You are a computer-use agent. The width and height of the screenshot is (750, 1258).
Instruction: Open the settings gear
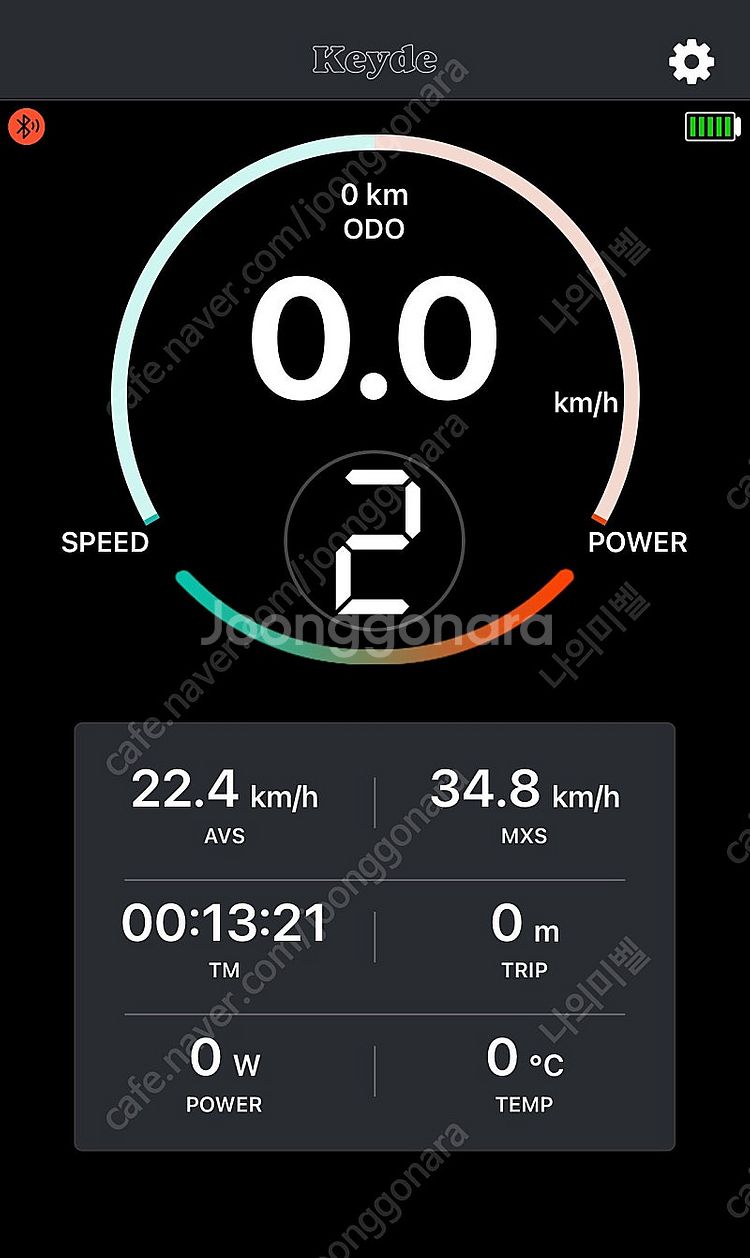[x=691, y=62]
